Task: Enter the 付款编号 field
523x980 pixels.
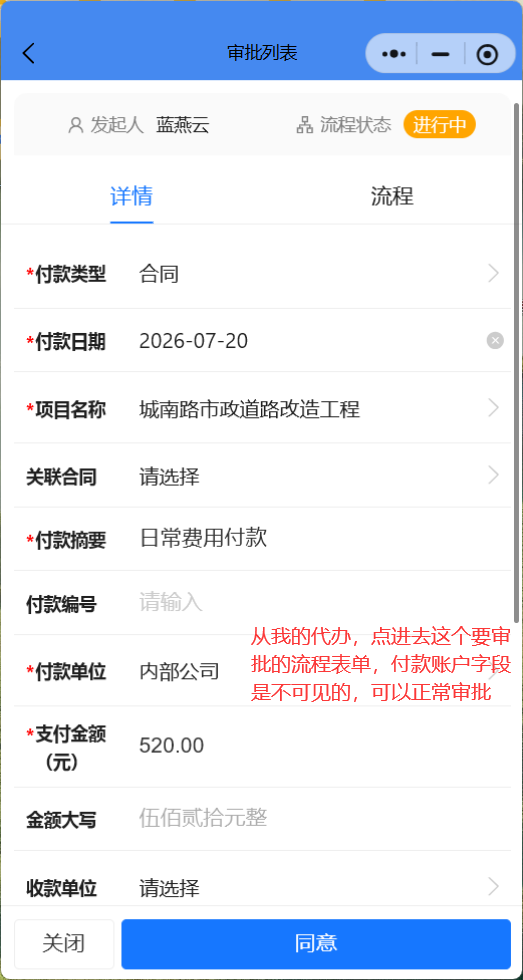Action: point(262,603)
